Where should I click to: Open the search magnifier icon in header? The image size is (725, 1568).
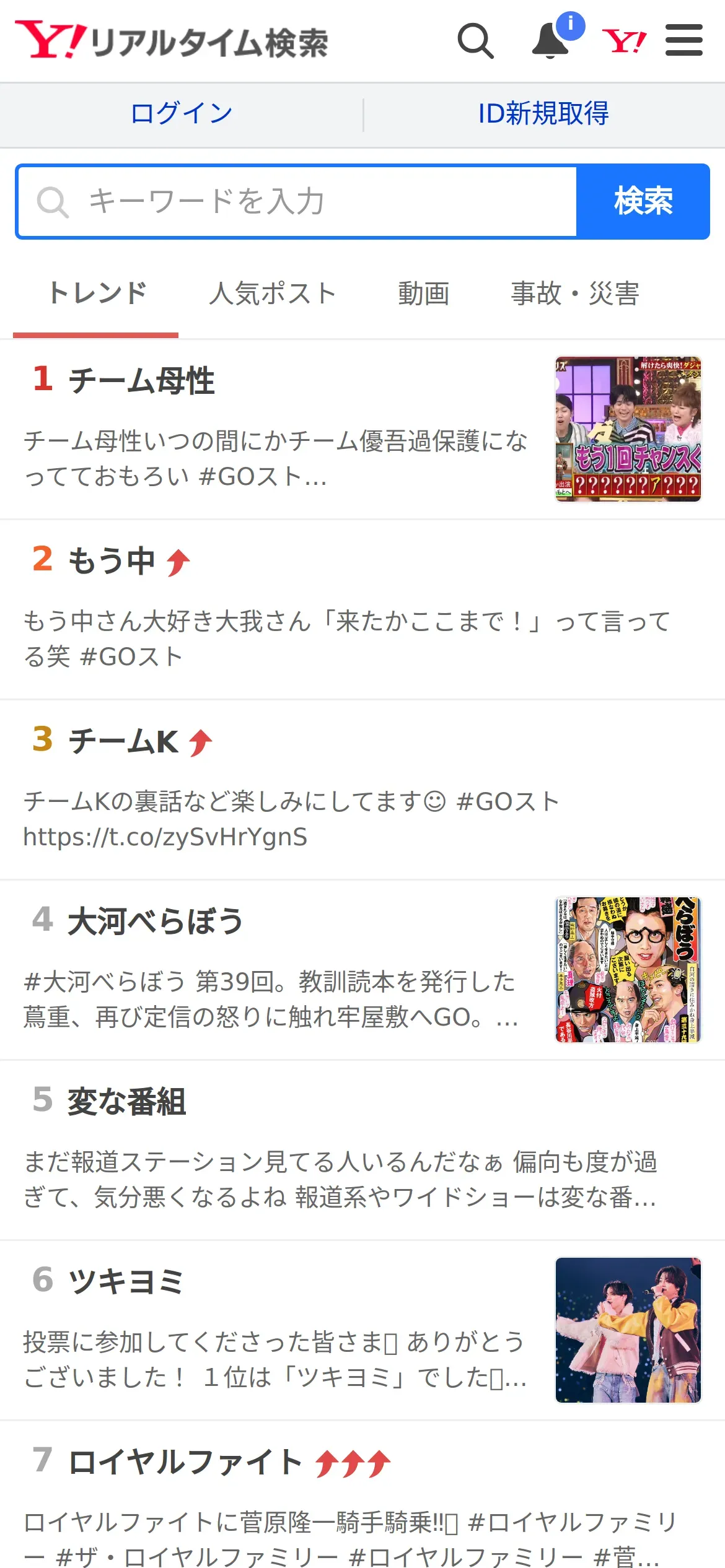pyautogui.click(x=475, y=41)
